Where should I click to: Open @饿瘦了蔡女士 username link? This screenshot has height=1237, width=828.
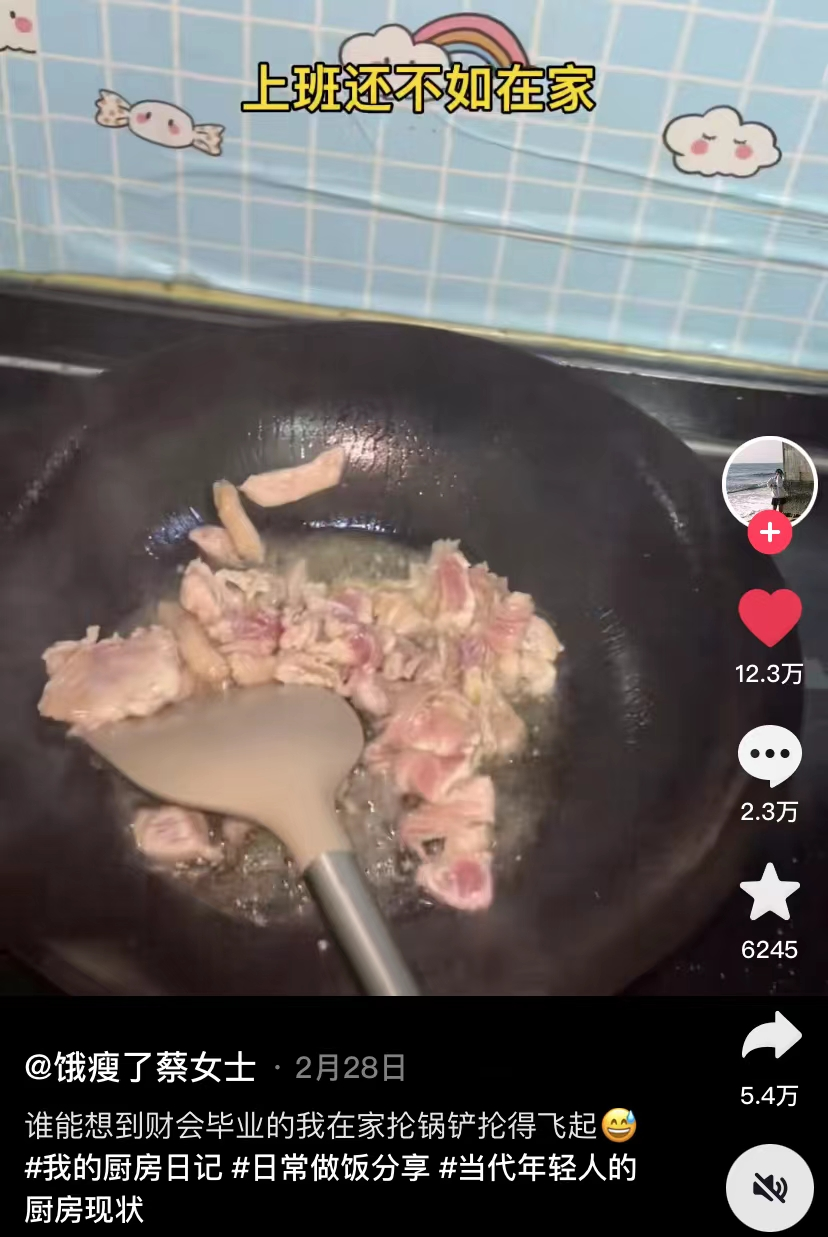pos(140,1068)
